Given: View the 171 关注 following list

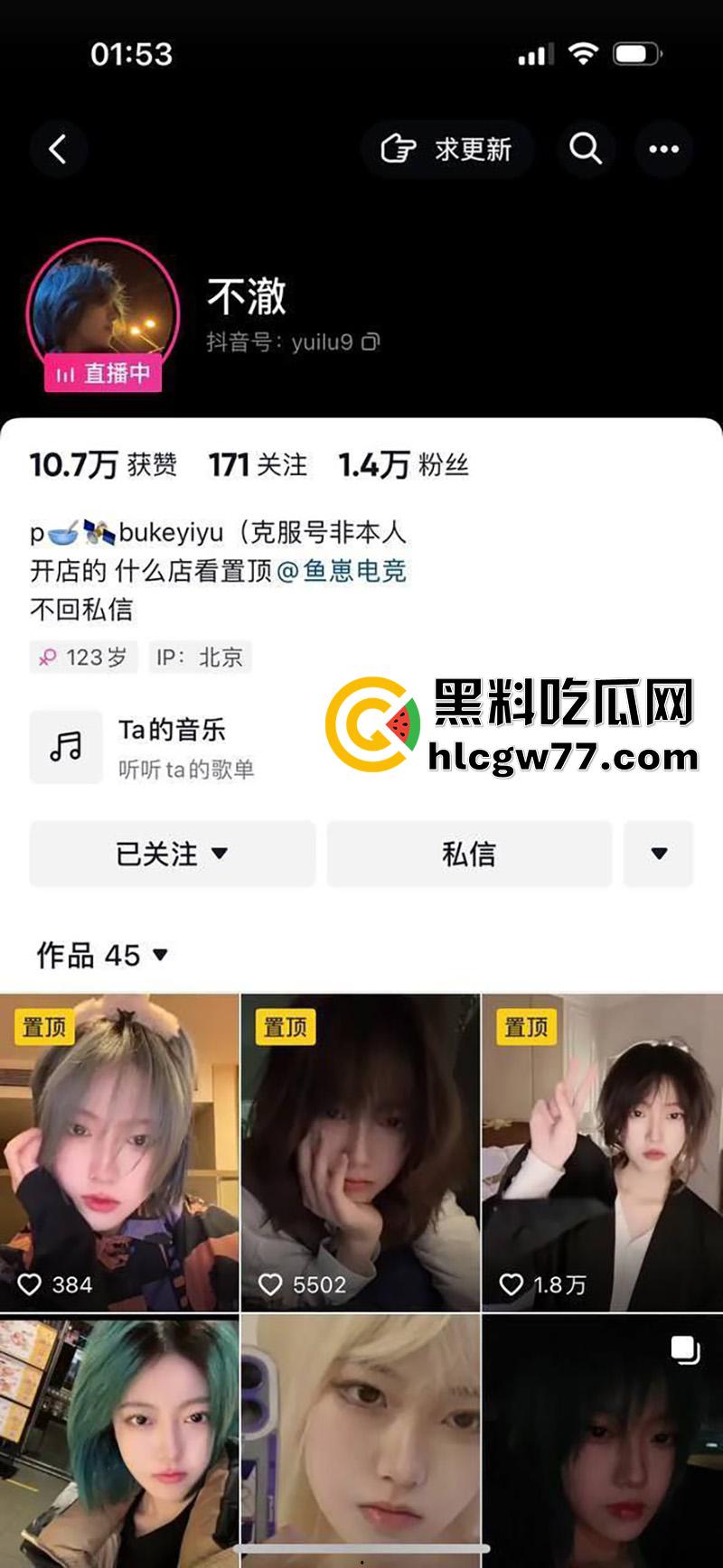Looking at the screenshot, I should [258, 465].
